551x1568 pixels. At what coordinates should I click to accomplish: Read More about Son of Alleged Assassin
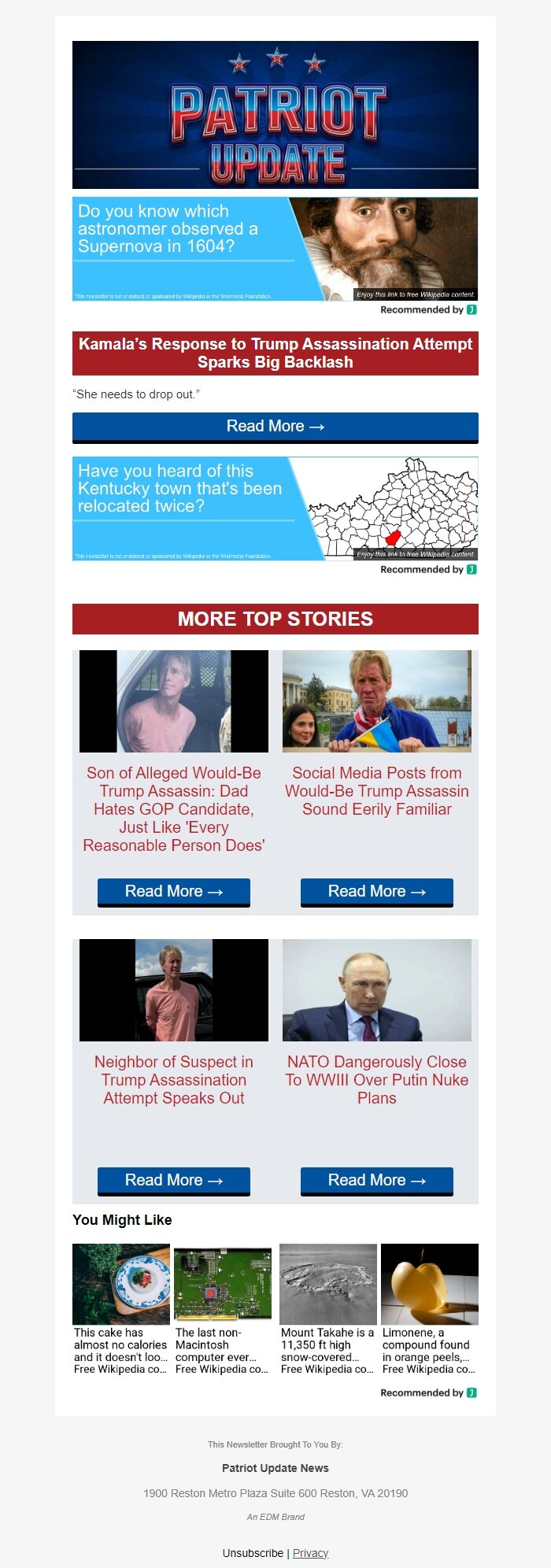tap(174, 892)
